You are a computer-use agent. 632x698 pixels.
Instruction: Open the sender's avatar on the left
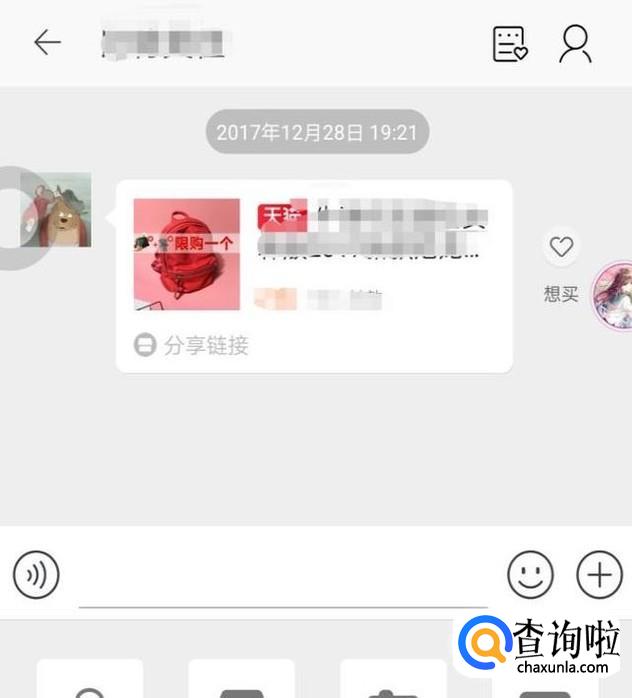point(62,210)
